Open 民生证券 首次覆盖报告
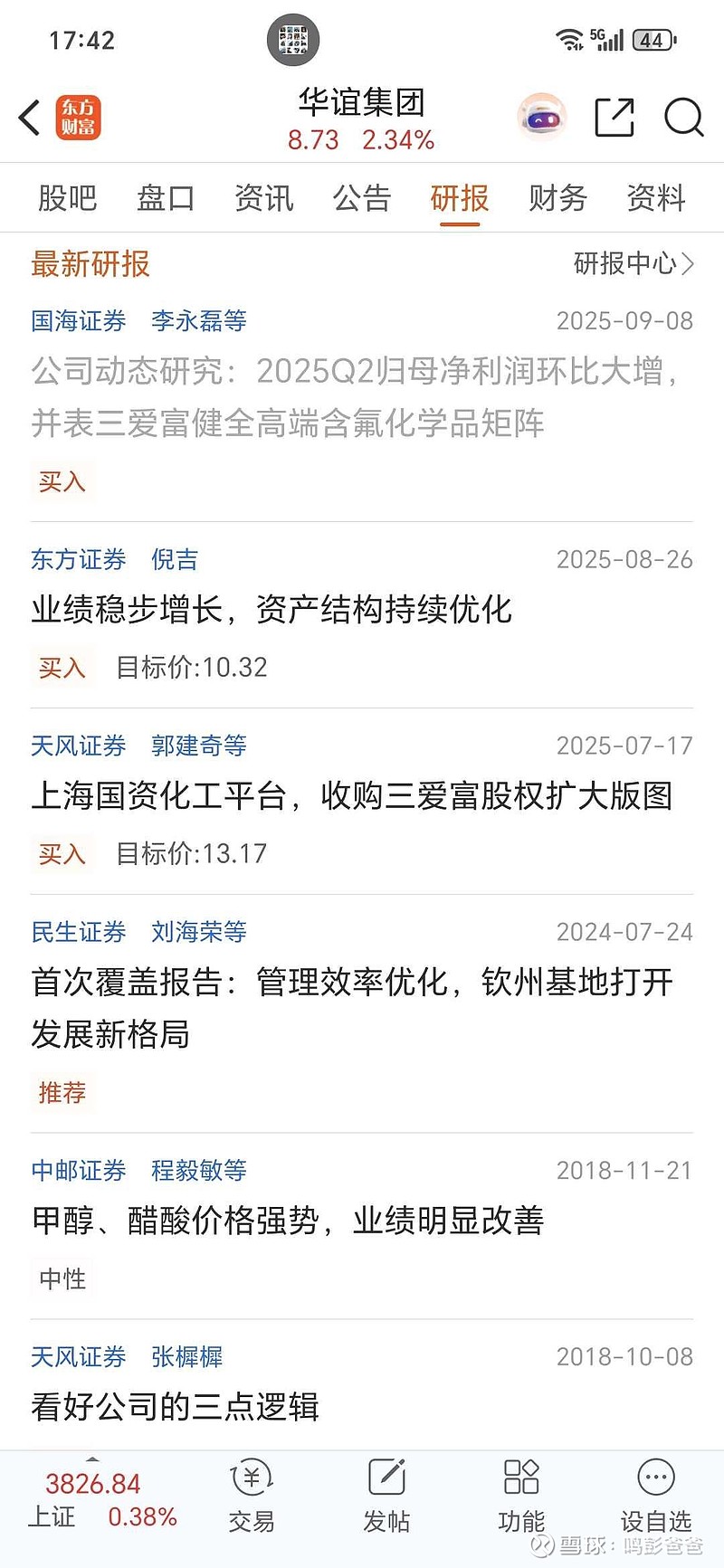Image resolution: width=724 pixels, height=1568 pixels. coord(362,1012)
